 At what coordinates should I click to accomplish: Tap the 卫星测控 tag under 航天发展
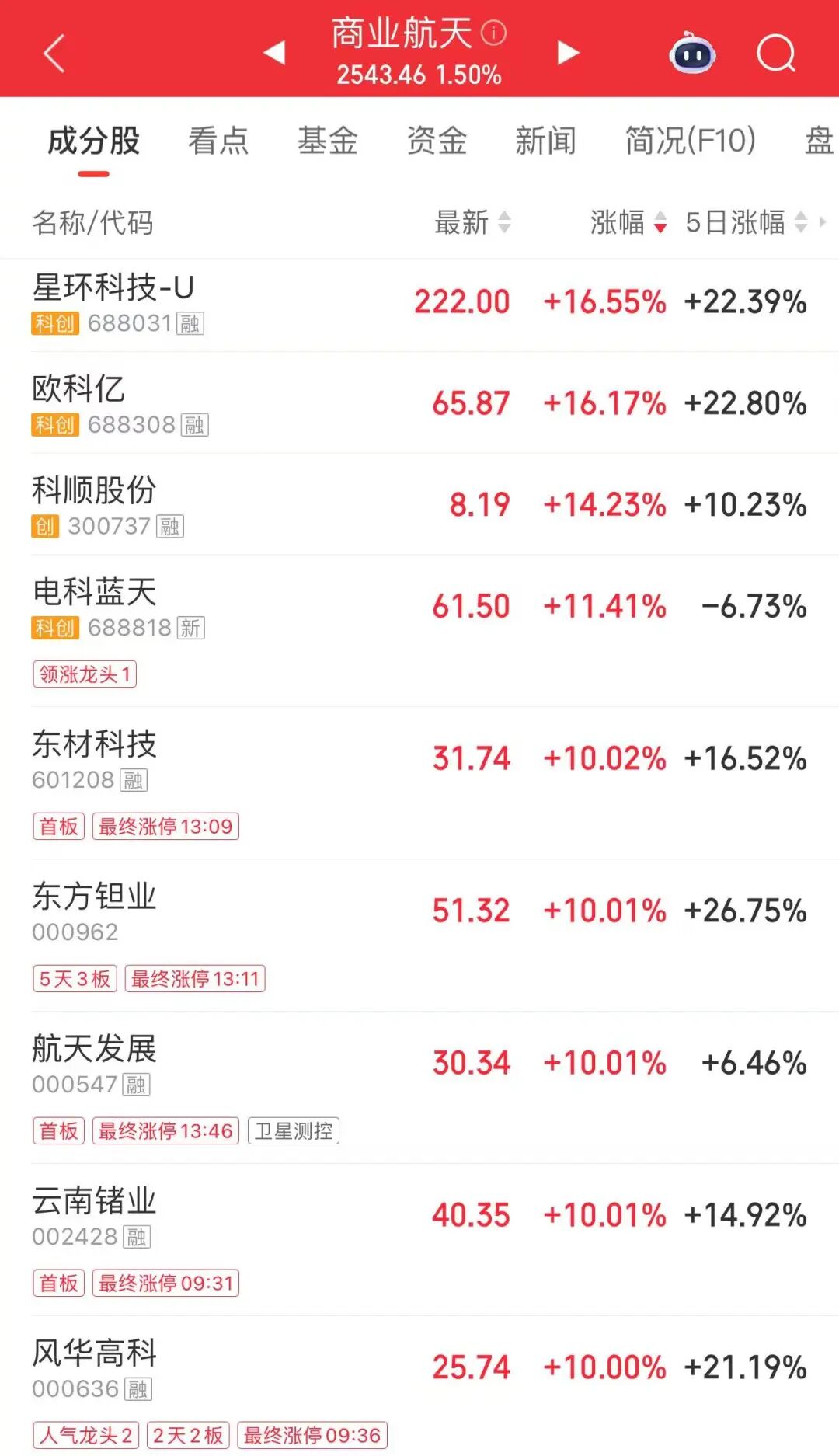[293, 1131]
